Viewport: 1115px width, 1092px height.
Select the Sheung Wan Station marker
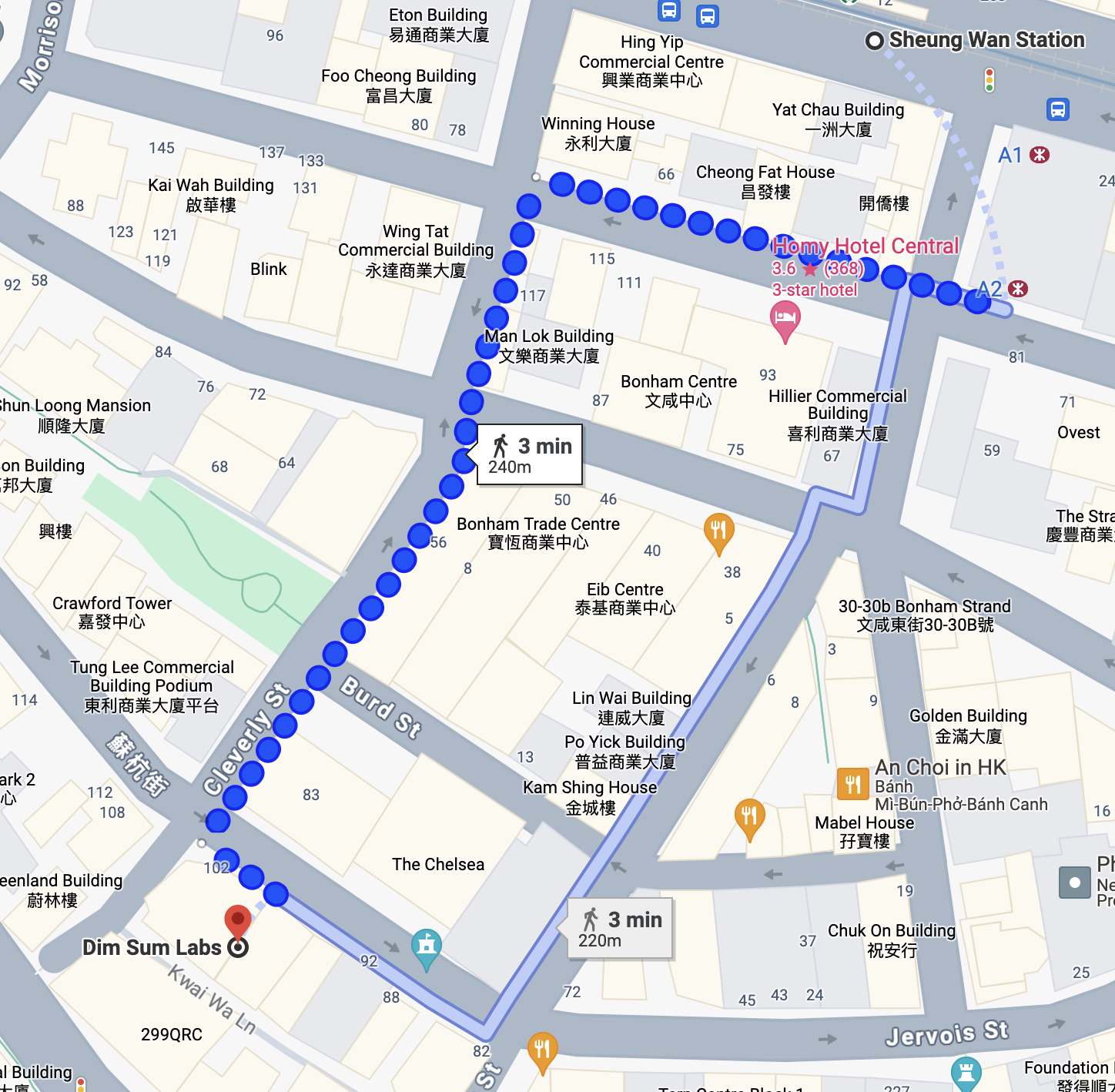pos(875,41)
